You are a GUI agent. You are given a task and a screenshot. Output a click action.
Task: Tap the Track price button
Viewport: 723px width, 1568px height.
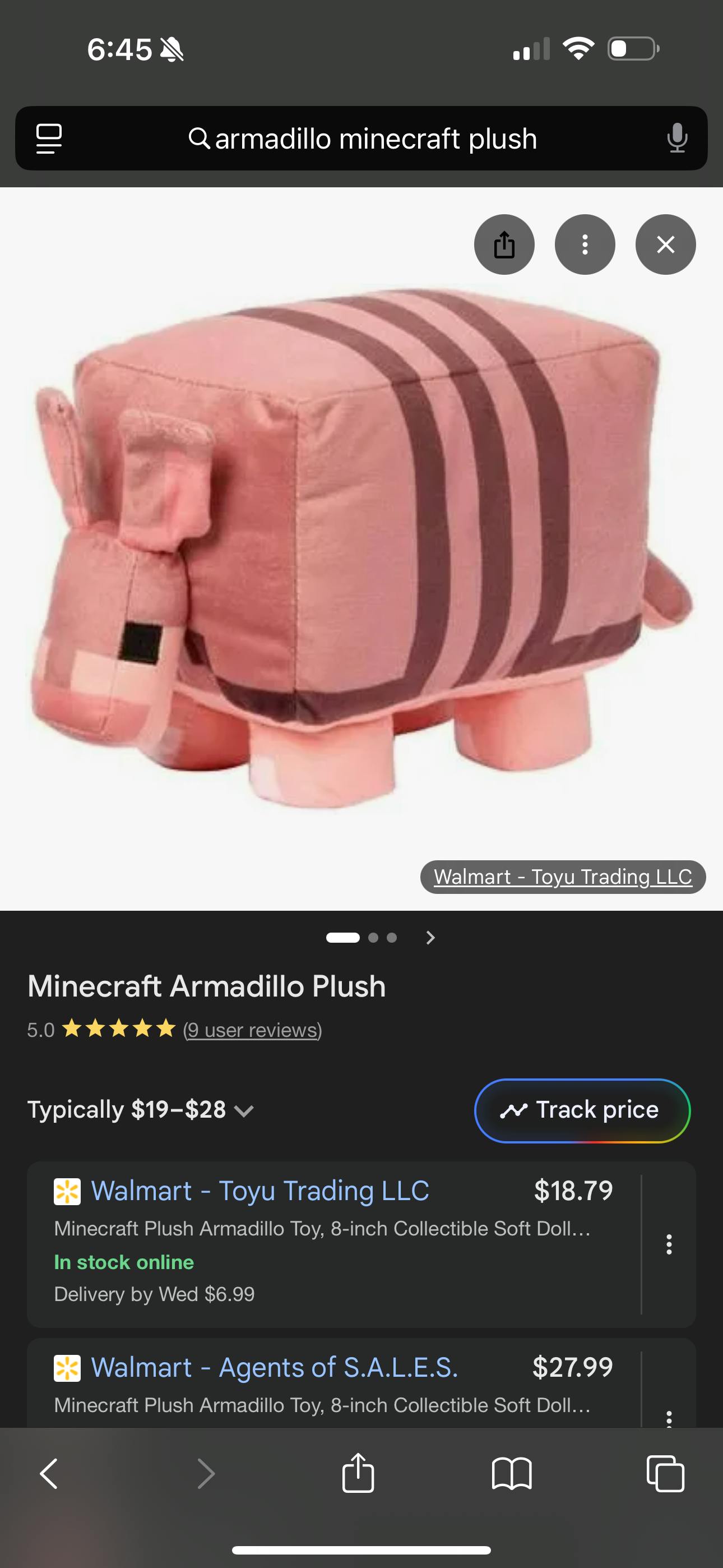click(x=582, y=1110)
